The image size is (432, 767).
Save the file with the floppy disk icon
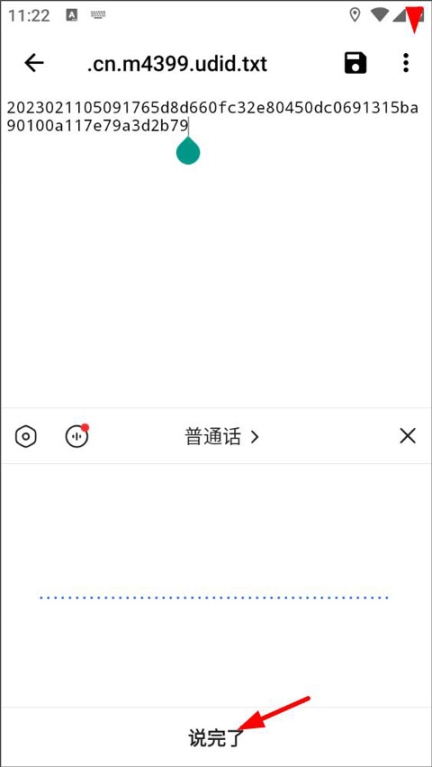coord(355,63)
